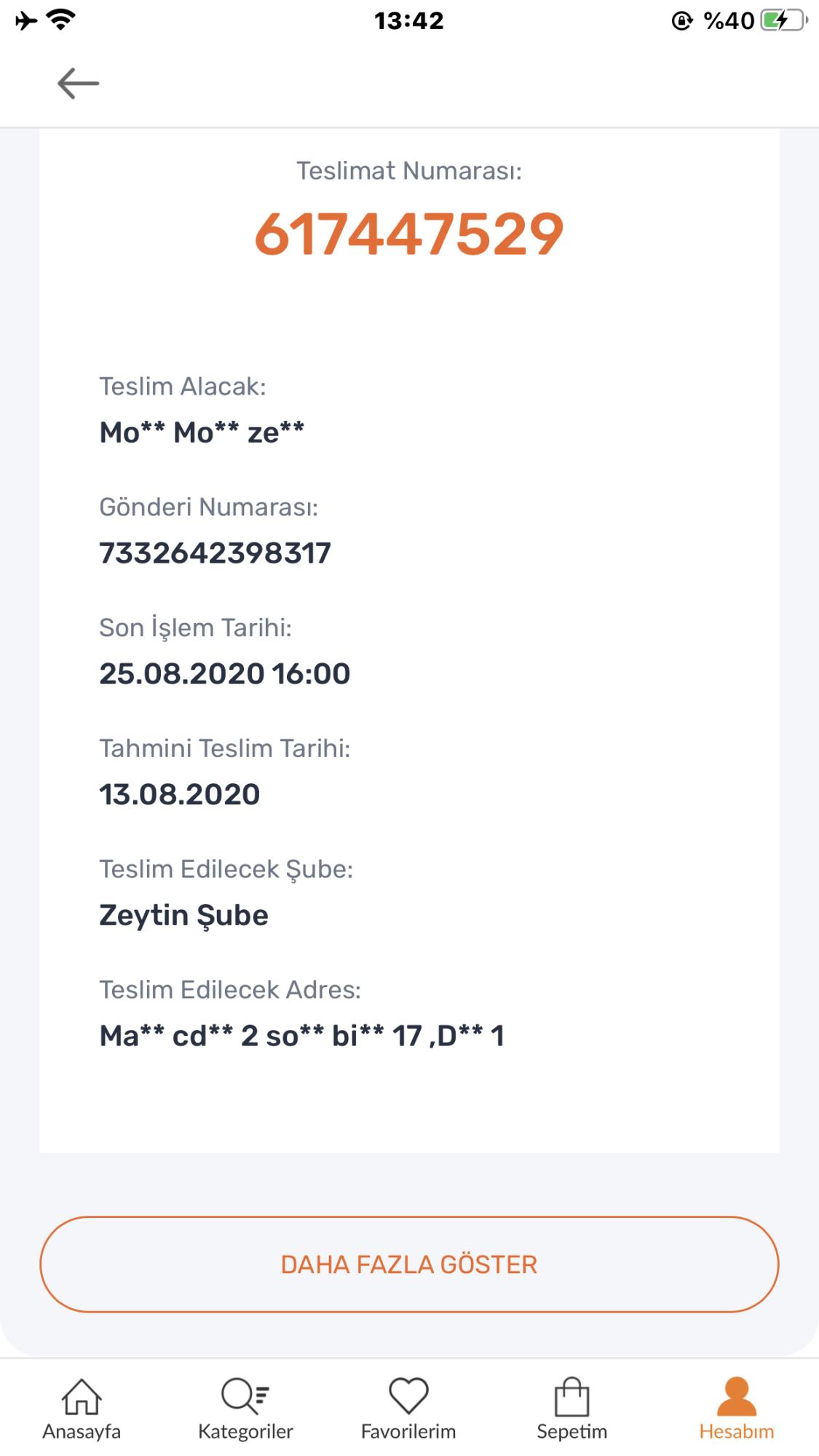Switch to the Kategoriler tab
Screen dimensions: 819x1456
(x=245, y=1409)
